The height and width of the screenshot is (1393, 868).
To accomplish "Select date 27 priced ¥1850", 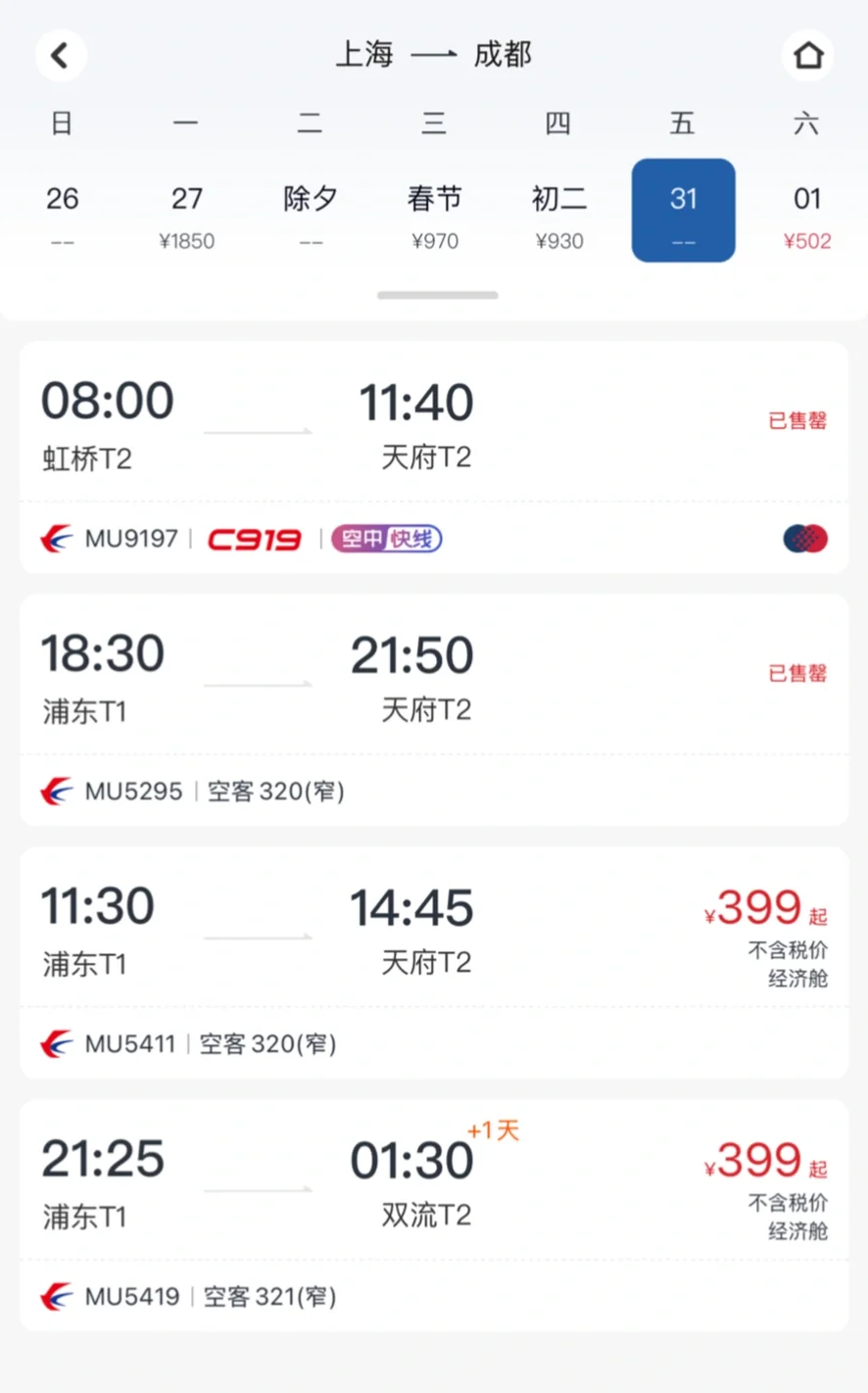I will tap(186, 212).
